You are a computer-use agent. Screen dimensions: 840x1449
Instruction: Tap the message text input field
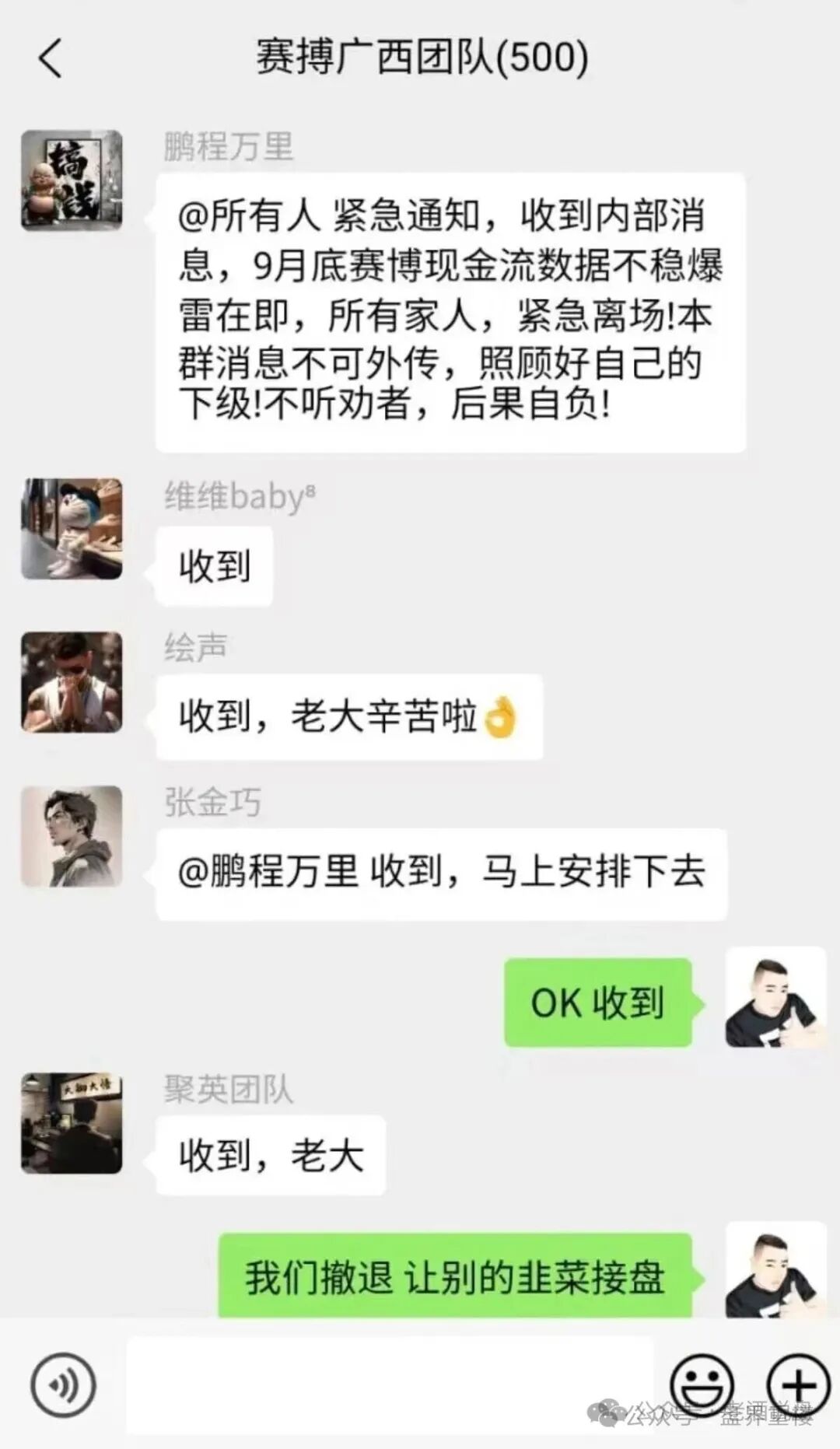pyautogui.click(x=389, y=1384)
